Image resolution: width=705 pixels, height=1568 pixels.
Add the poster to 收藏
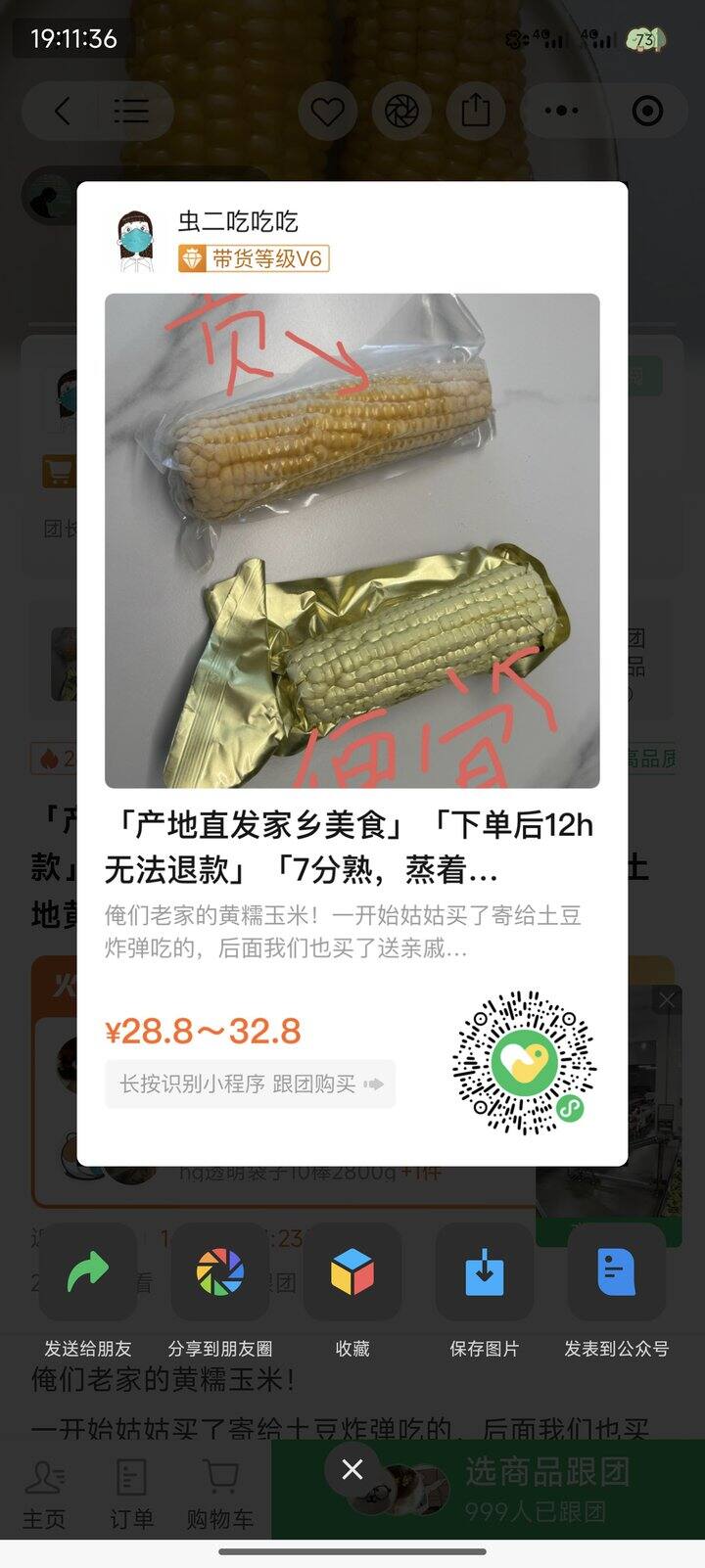click(352, 1272)
